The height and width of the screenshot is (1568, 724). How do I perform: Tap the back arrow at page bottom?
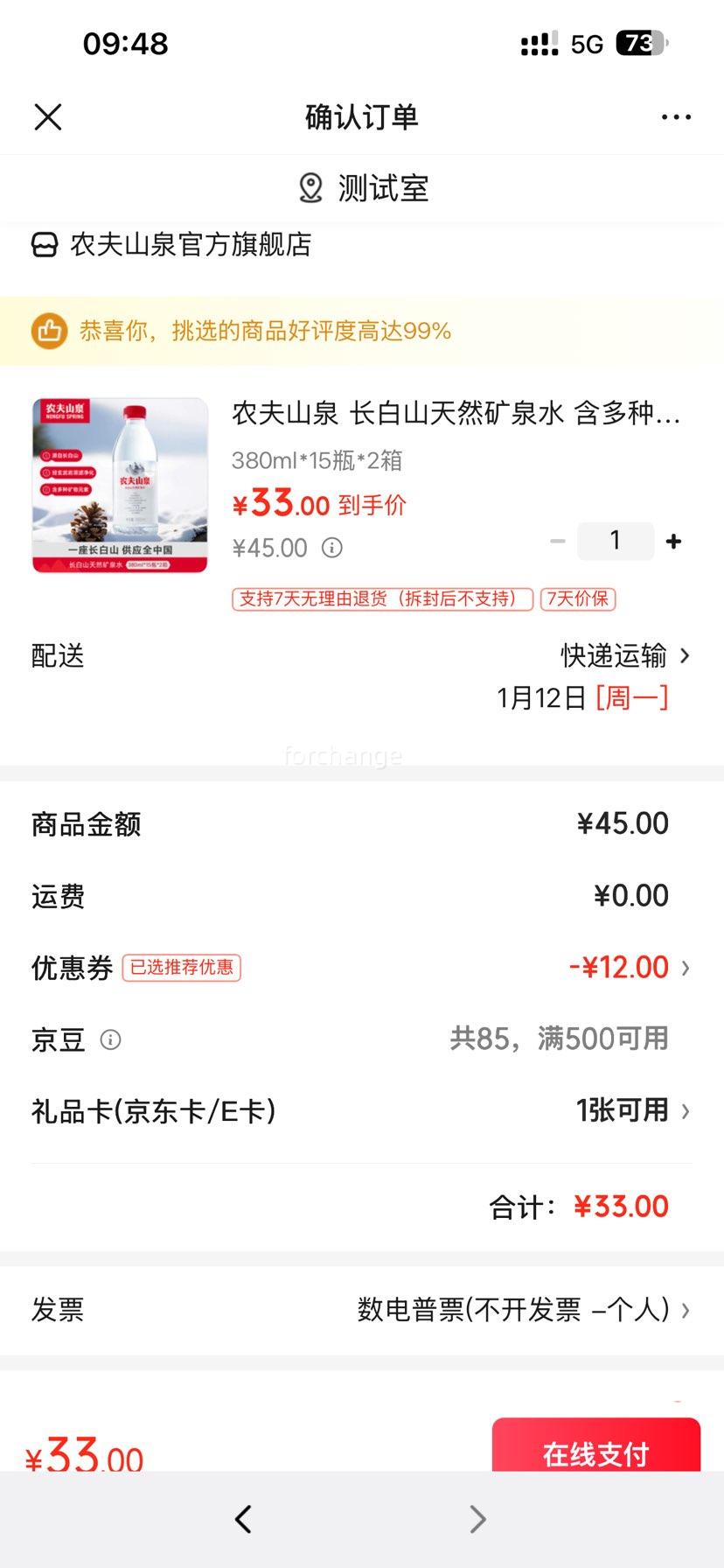pos(243,1520)
